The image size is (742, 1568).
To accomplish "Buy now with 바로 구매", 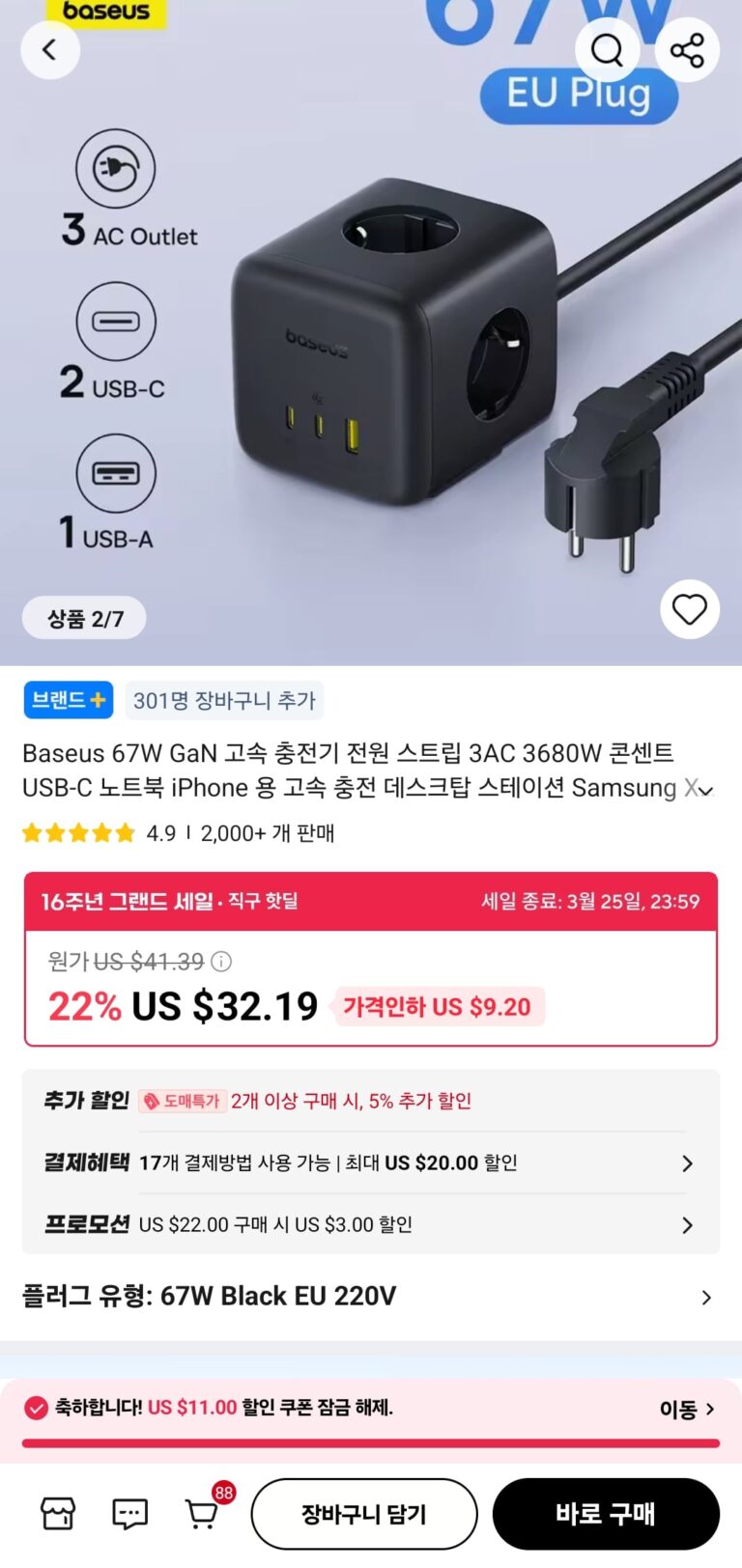I will point(606,1514).
